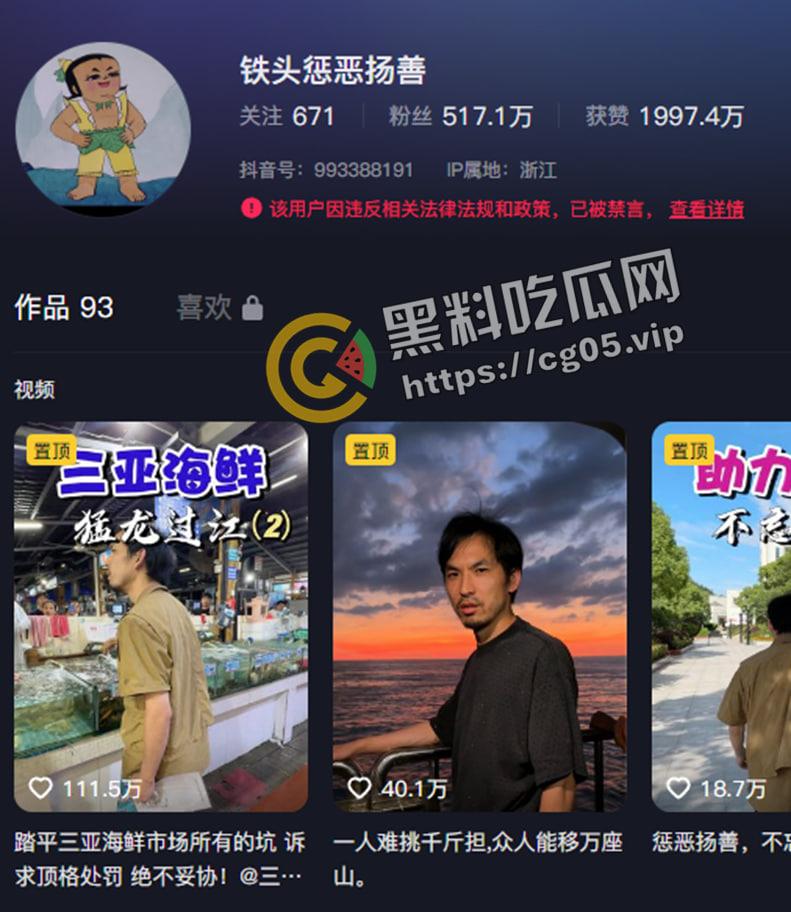Click the 抖音号 993388191 text
791x912 pixels.
click(330, 169)
